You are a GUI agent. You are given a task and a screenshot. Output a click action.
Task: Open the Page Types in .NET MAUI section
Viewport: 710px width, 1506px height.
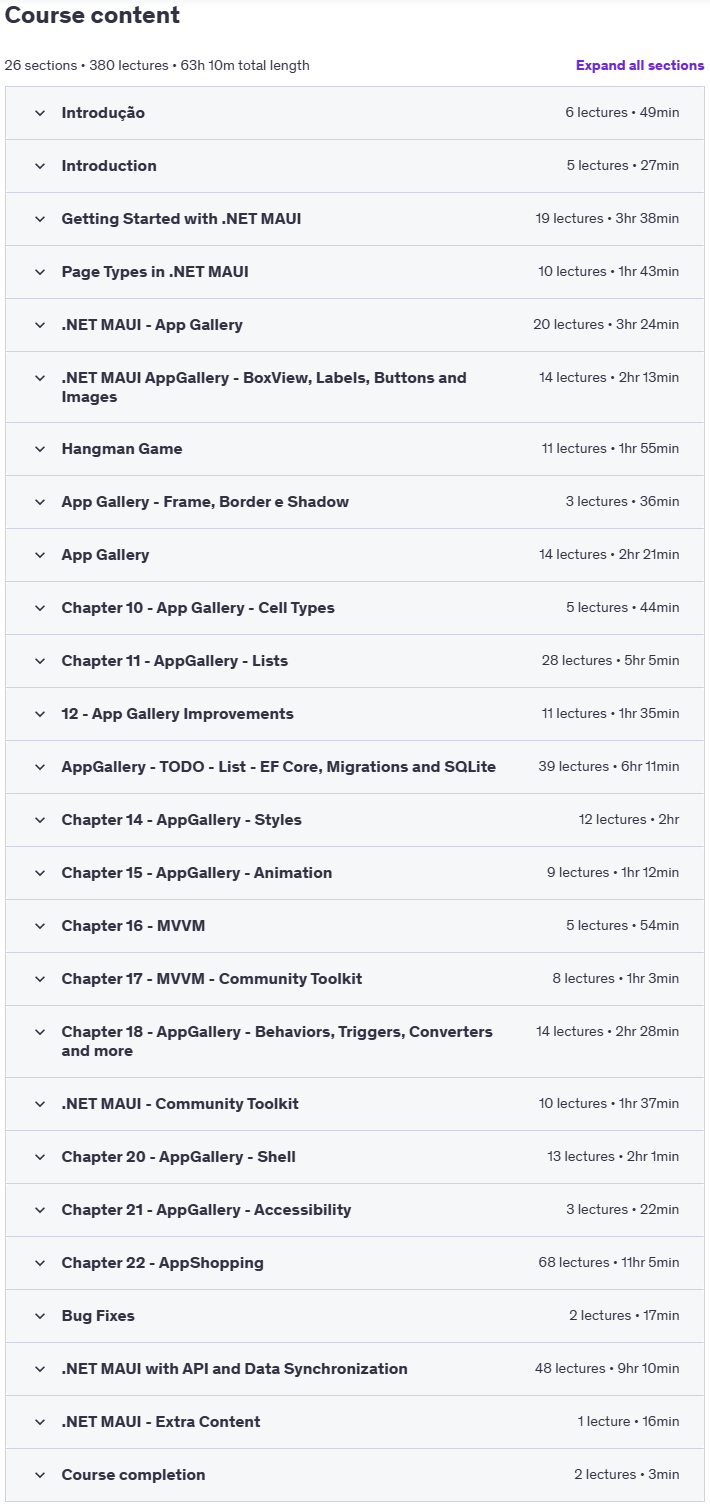[x=355, y=272]
